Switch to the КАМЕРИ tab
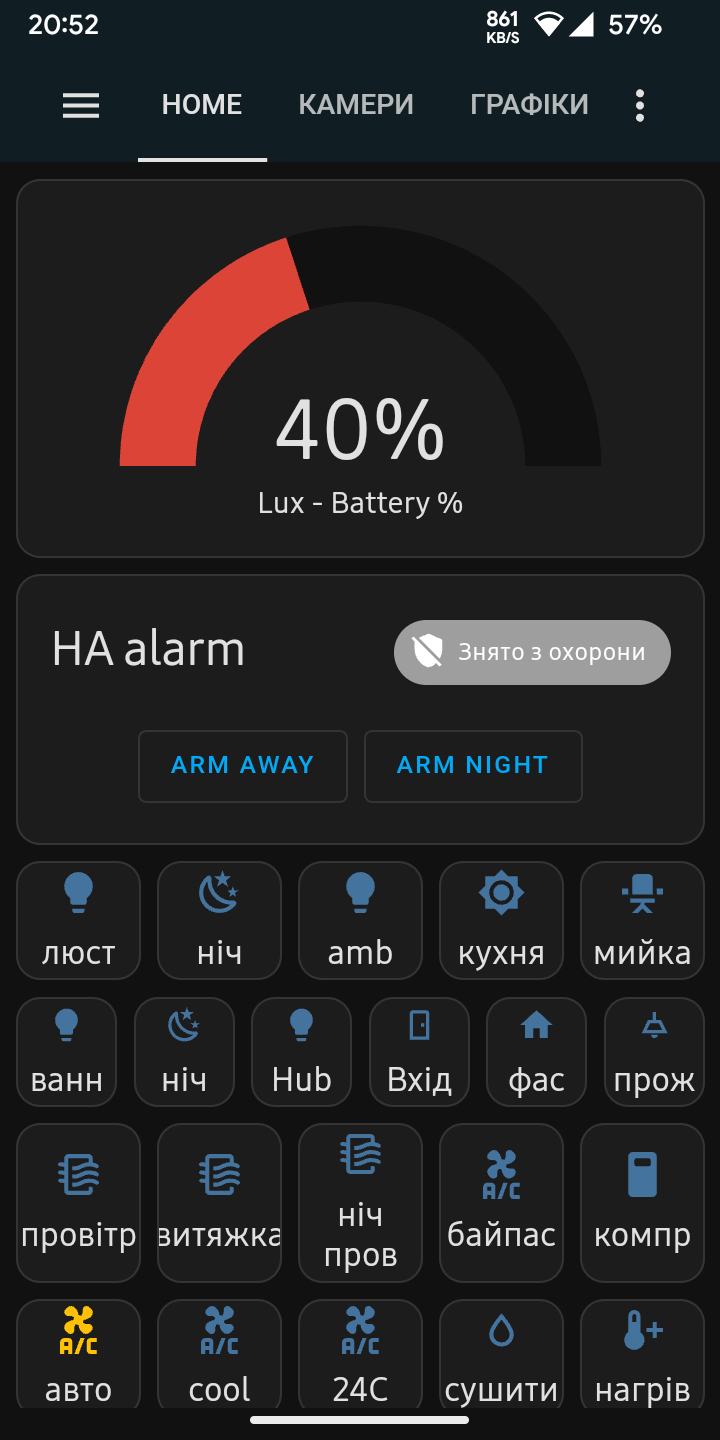This screenshot has width=720, height=1440. pos(356,105)
